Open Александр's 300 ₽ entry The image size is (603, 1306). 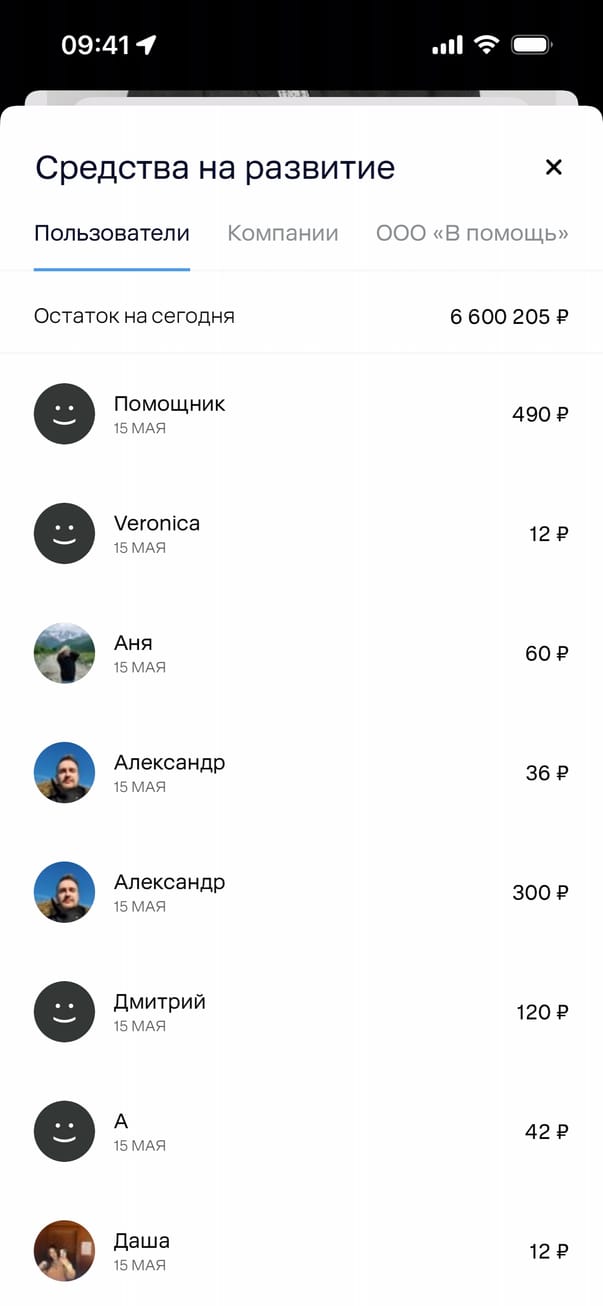click(x=300, y=892)
